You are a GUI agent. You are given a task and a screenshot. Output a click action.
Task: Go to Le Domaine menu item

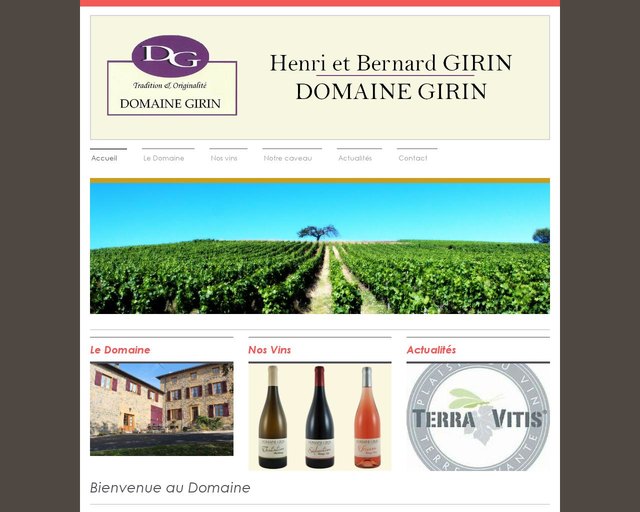click(x=164, y=158)
